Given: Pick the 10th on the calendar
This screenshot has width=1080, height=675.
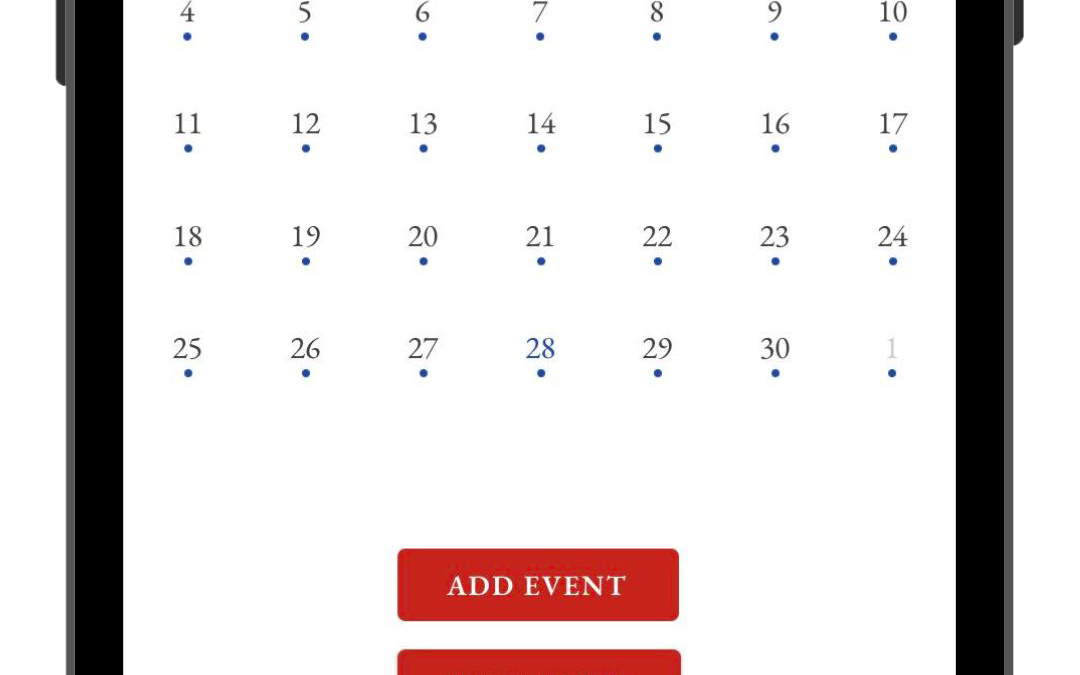Looking at the screenshot, I should (892, 15).
